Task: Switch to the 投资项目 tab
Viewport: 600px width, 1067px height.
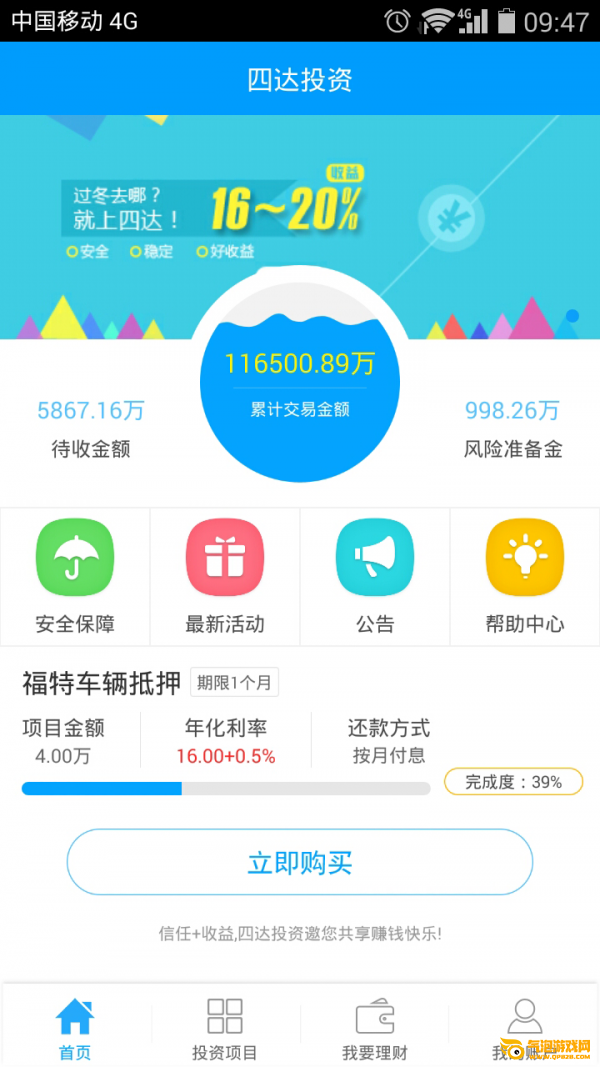Action: [x=225, y=1028]
